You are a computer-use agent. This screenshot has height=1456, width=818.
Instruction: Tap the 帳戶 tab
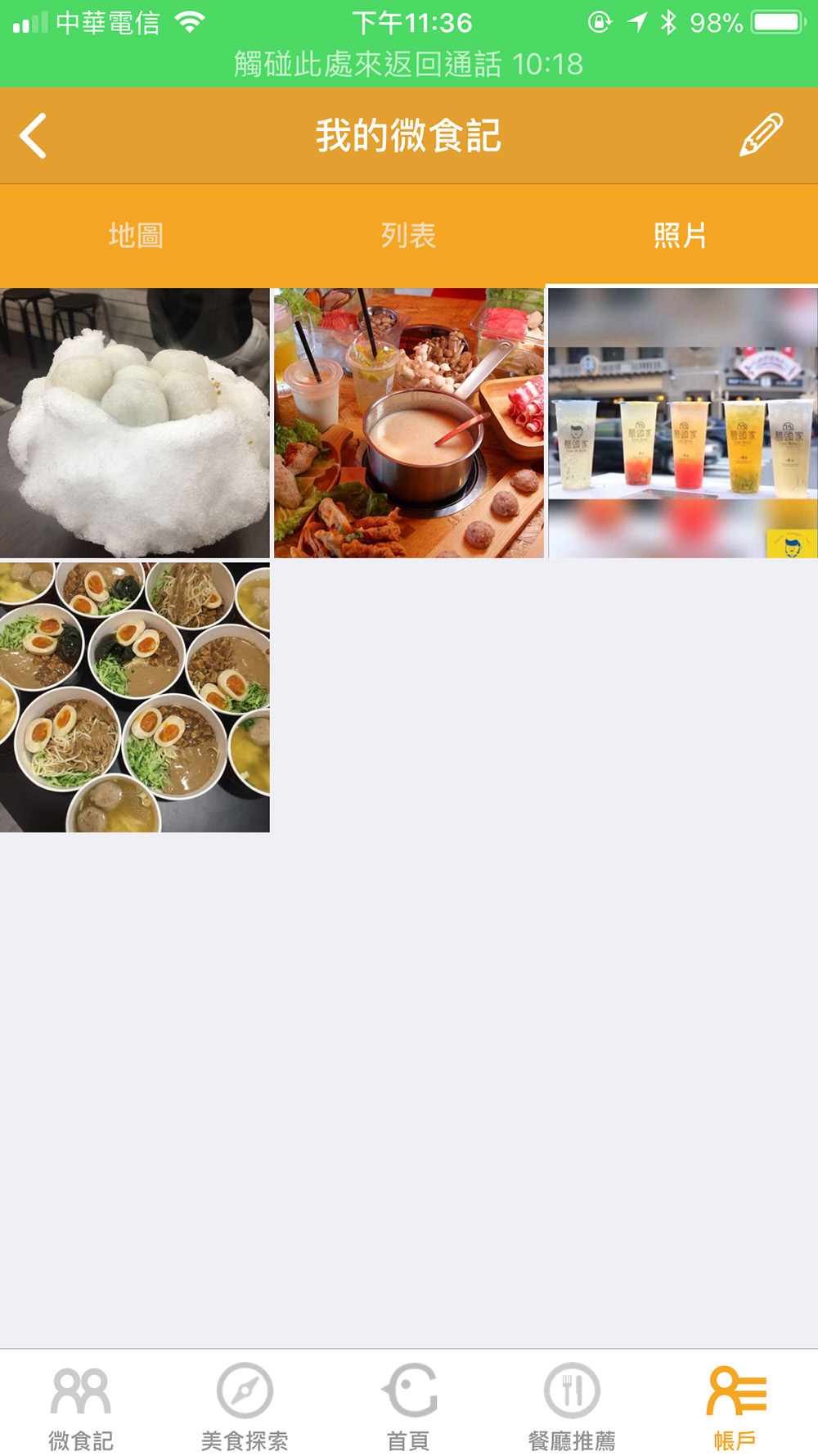coord(735,1406)
